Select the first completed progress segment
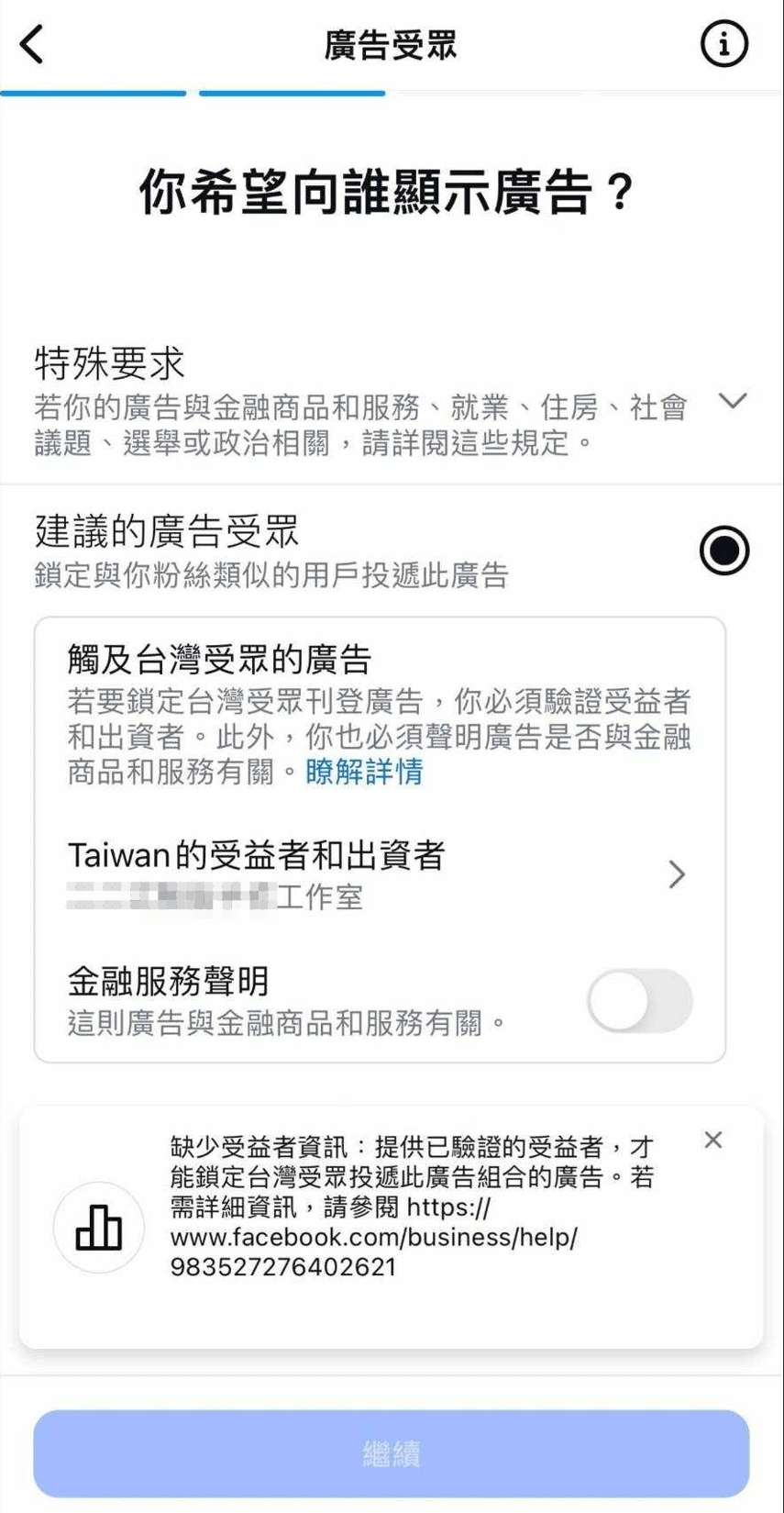784x1513 pixels. [x=92, y=92]
